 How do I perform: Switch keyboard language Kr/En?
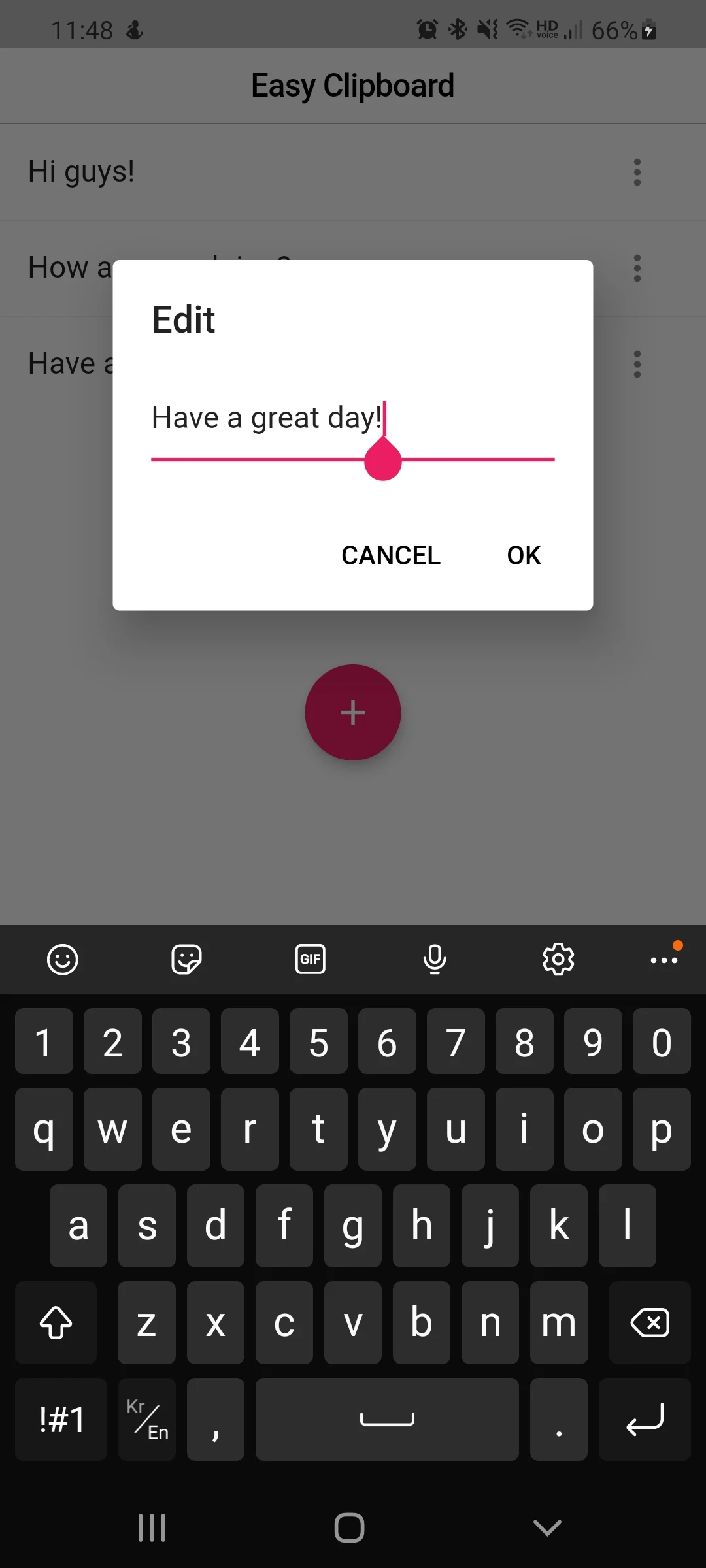(147, 1420)
